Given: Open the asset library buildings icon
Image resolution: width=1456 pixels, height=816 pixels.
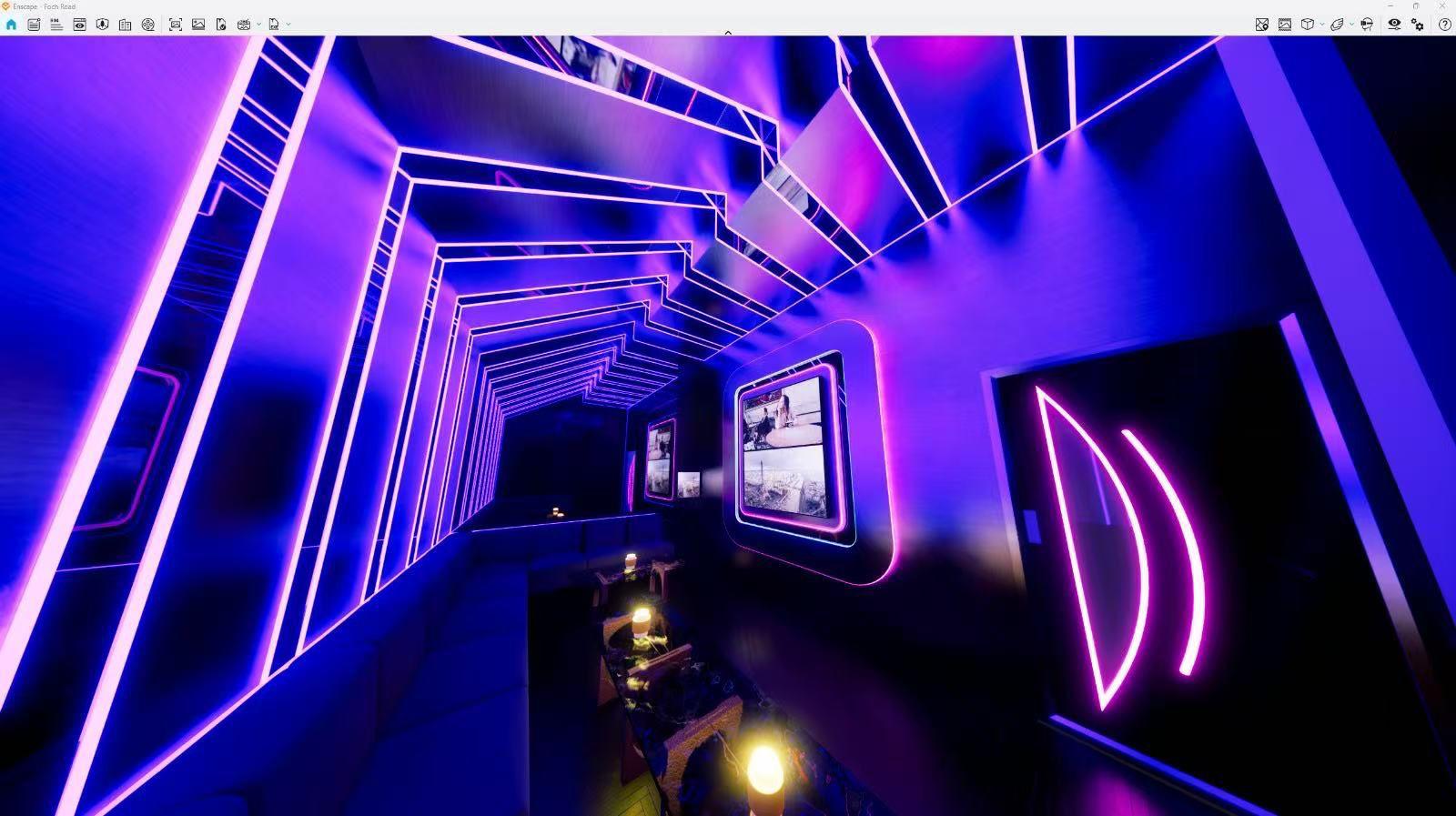Looking at the screenshot, I should point(126,25).
